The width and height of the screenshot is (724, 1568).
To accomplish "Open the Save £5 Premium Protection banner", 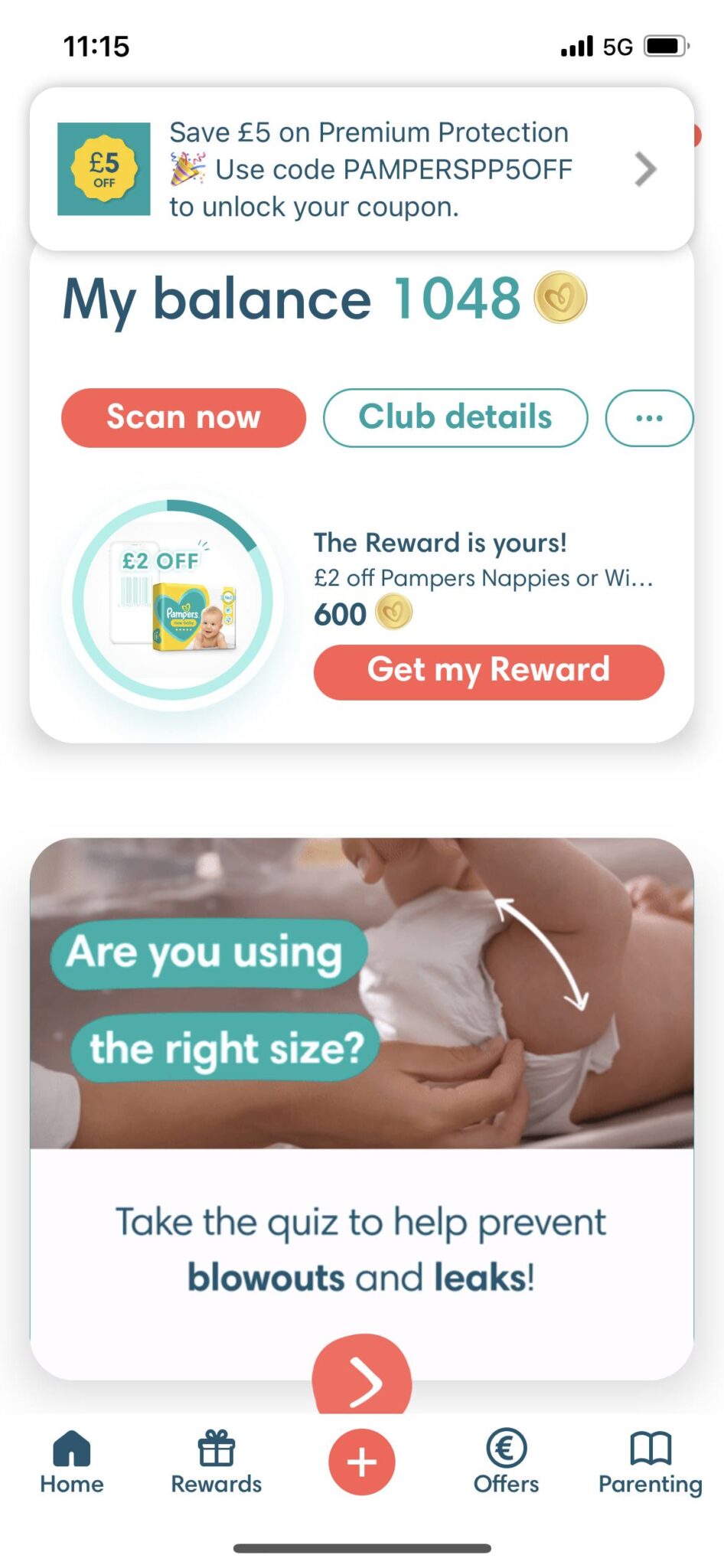I will click(361, 169).
